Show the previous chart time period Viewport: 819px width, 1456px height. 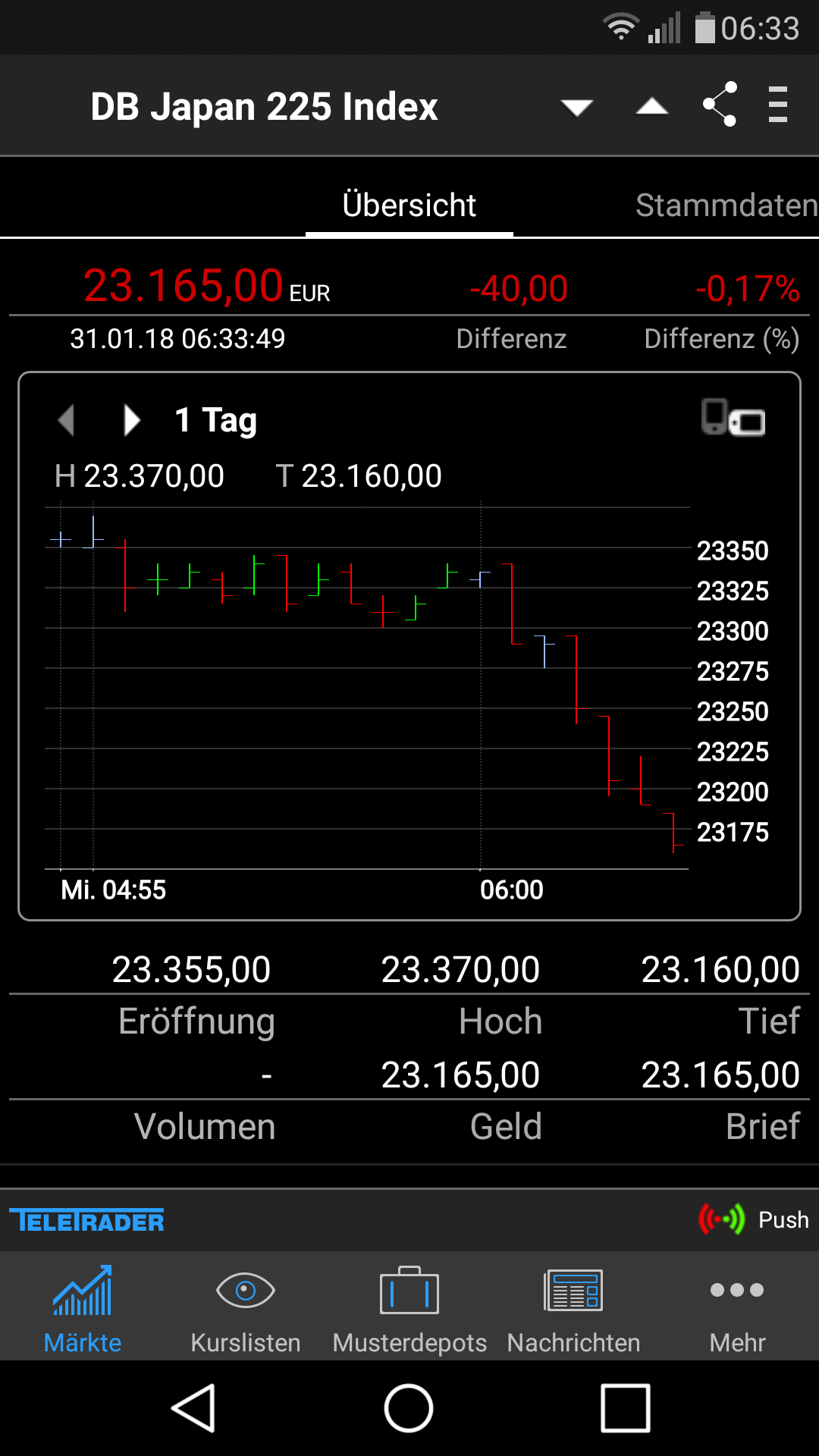[x=67, y=419]
